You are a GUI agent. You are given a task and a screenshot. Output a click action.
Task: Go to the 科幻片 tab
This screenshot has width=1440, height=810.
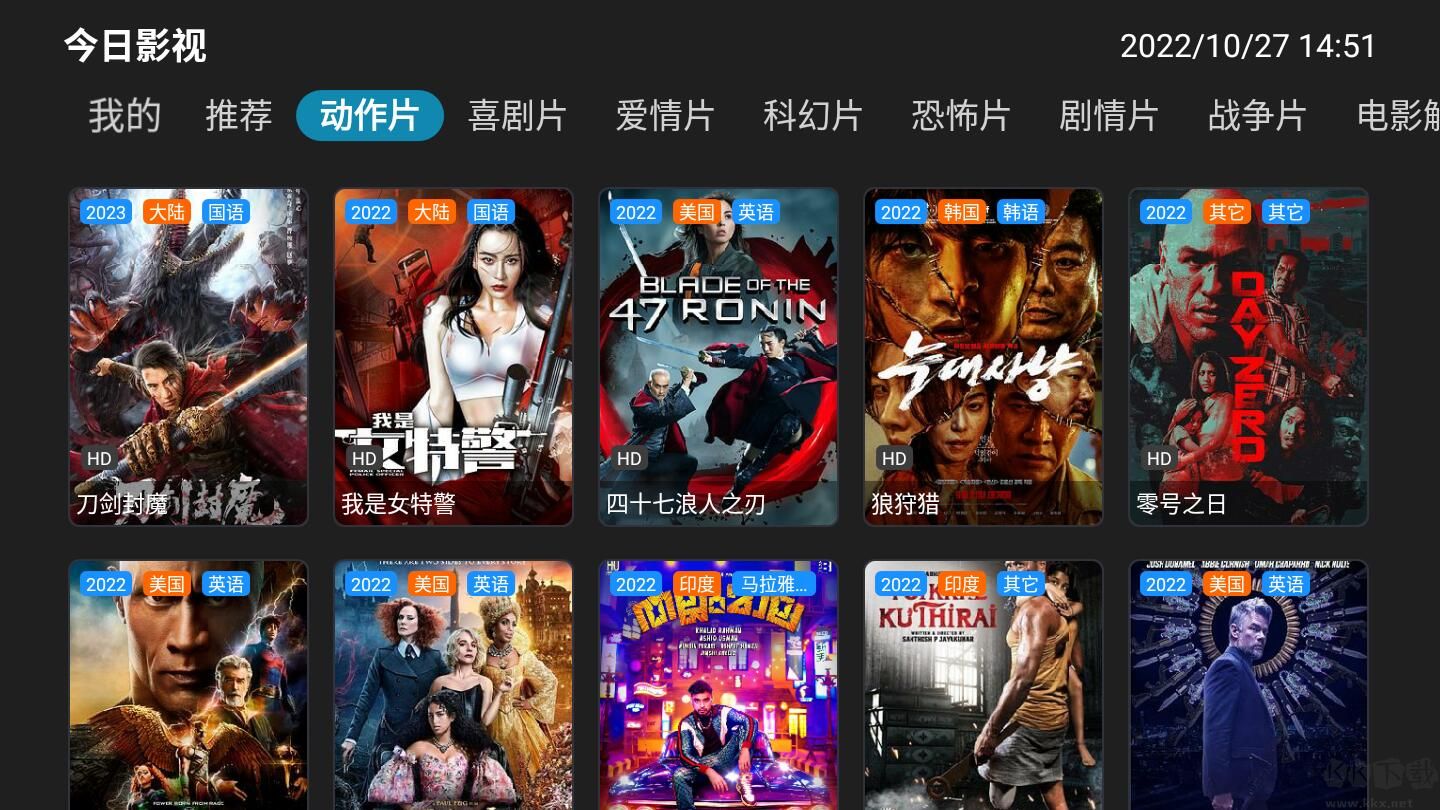tap(813, 116)
